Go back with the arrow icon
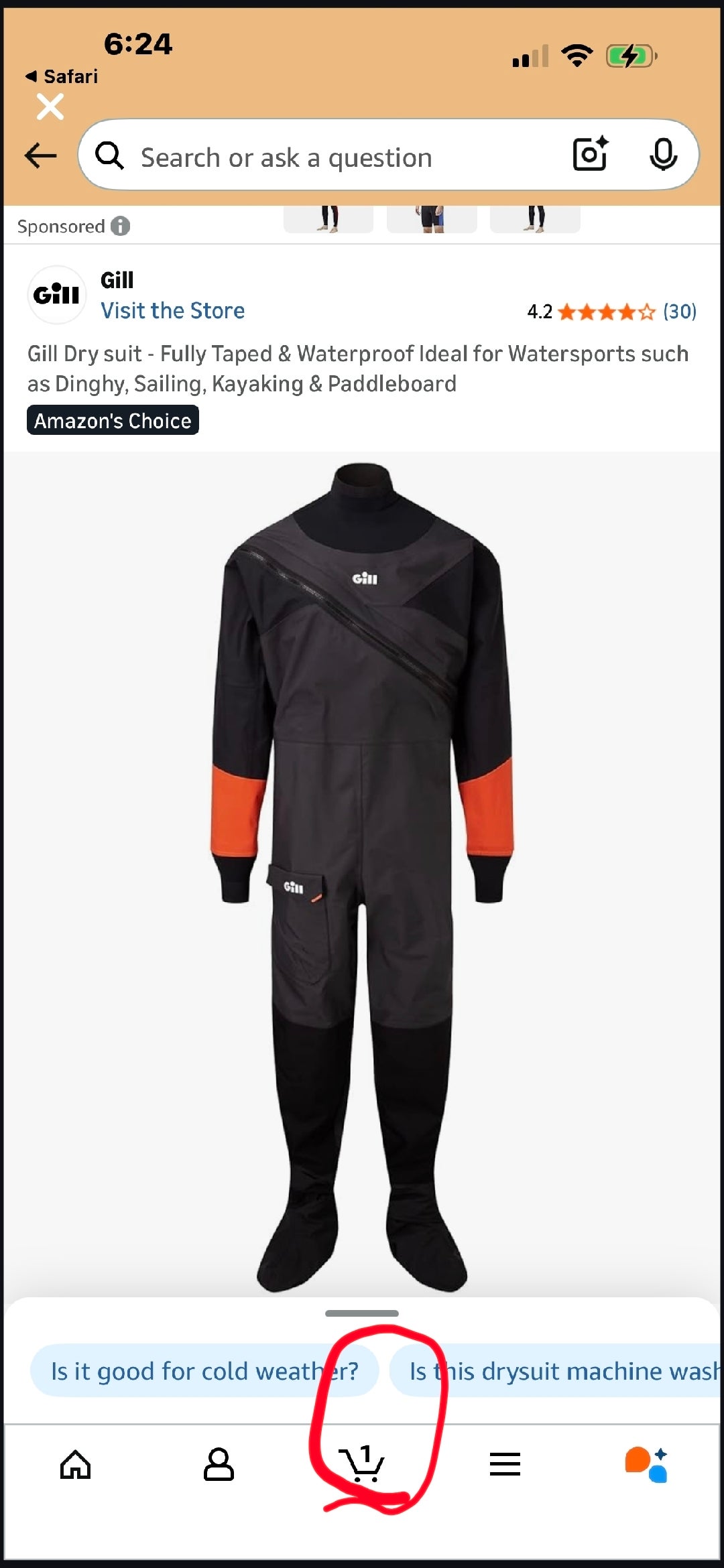The image size is (724, 1568). click(x=41, y=155)
